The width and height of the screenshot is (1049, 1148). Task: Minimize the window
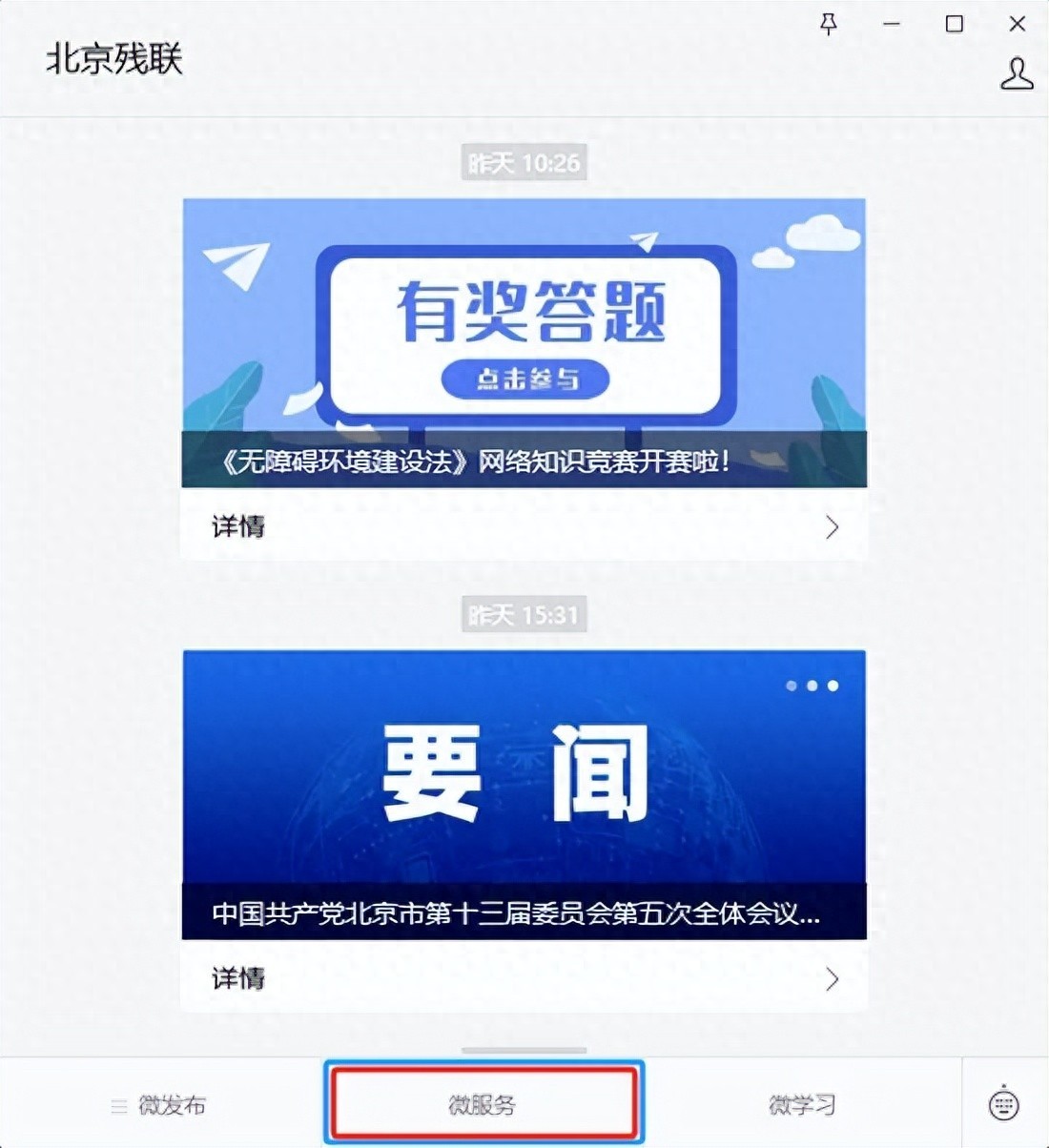[892, 25]
